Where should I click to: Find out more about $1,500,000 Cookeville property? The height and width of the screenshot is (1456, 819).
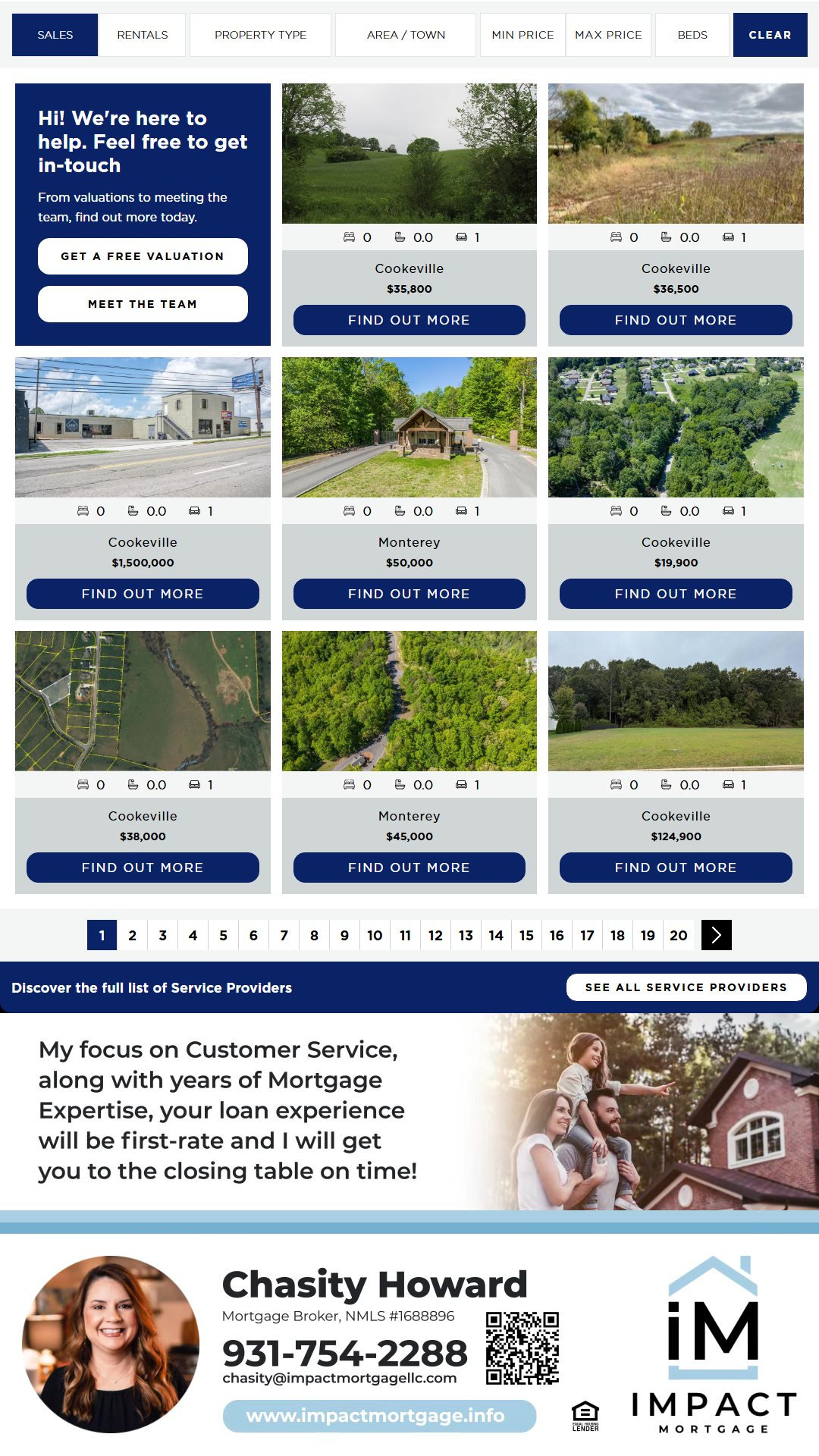click(x=143, y=594)
